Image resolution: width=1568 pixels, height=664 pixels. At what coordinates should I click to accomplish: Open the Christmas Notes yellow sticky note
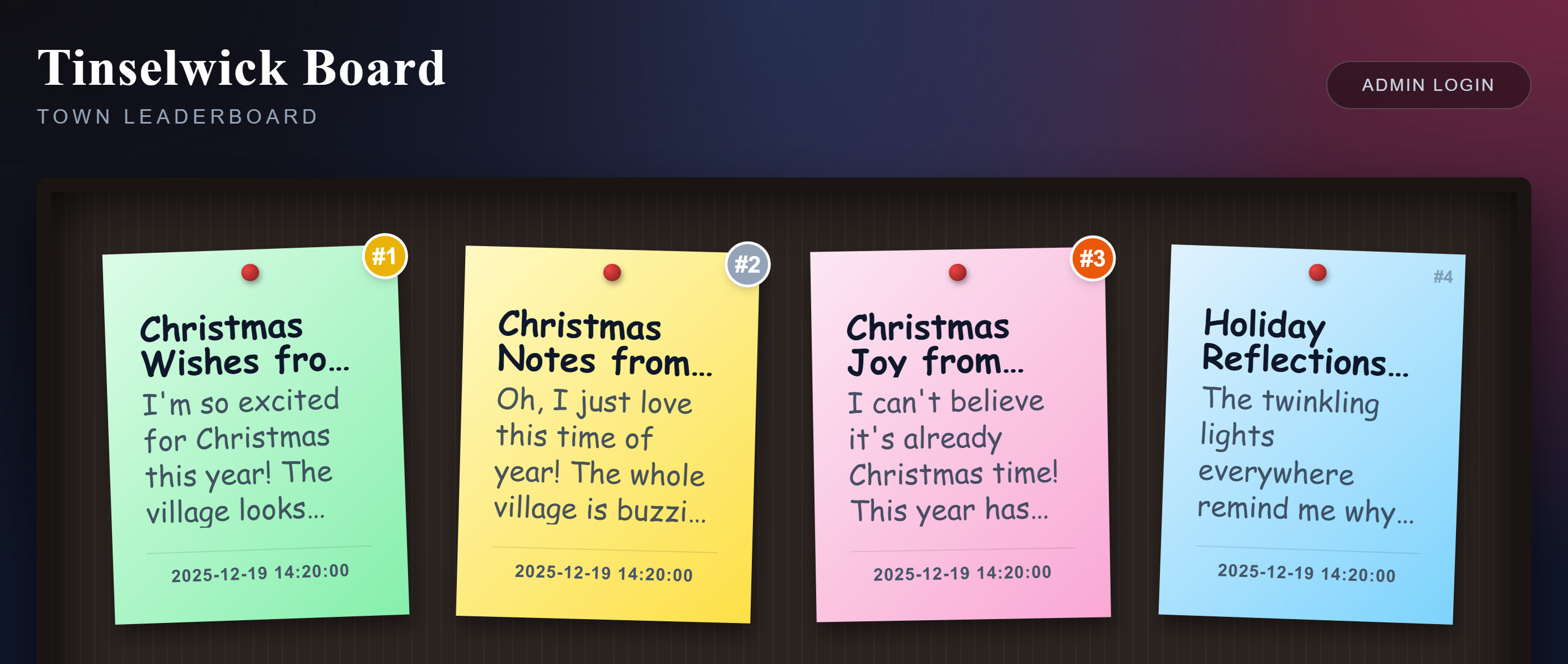605,435
